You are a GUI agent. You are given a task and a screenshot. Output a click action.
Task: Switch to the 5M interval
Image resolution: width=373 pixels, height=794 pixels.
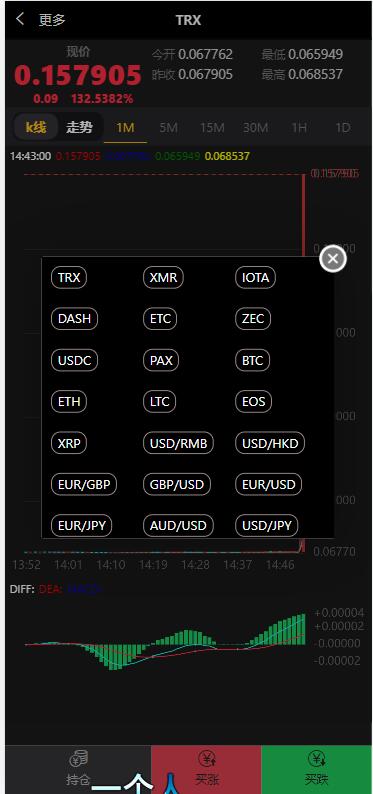coord(168,127)
